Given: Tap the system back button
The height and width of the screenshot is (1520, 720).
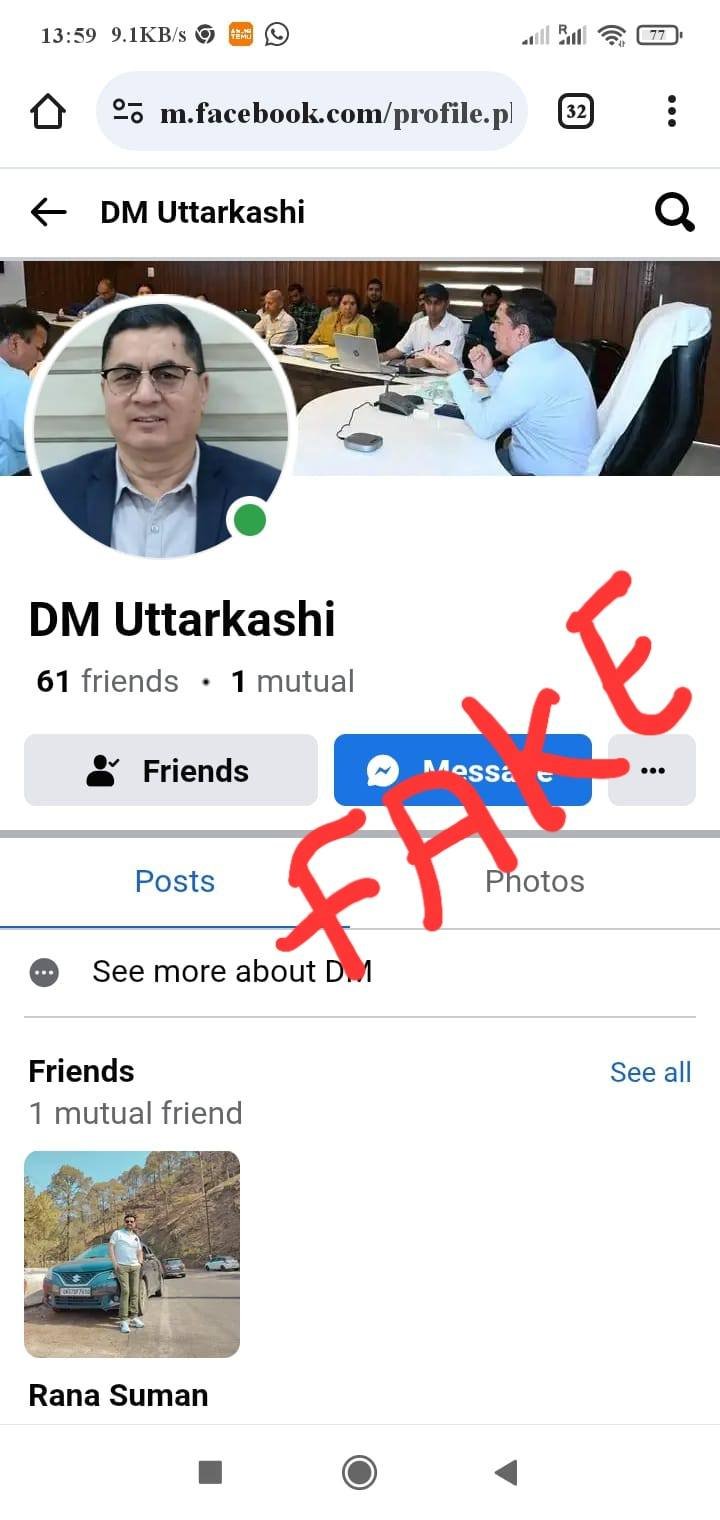Looking at the screenshot, I should (x=506, y=1472).
